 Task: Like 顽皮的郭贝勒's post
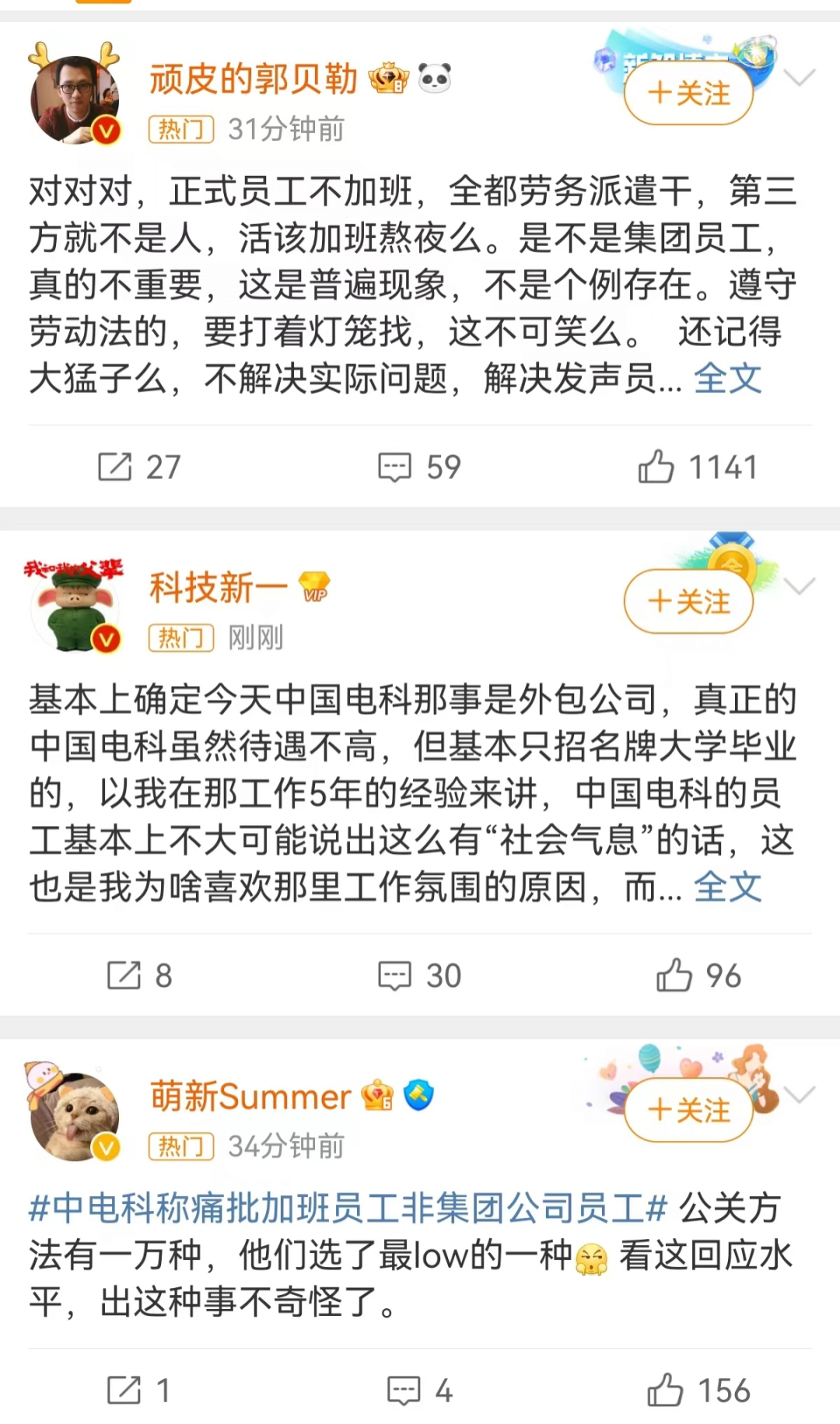698,467
